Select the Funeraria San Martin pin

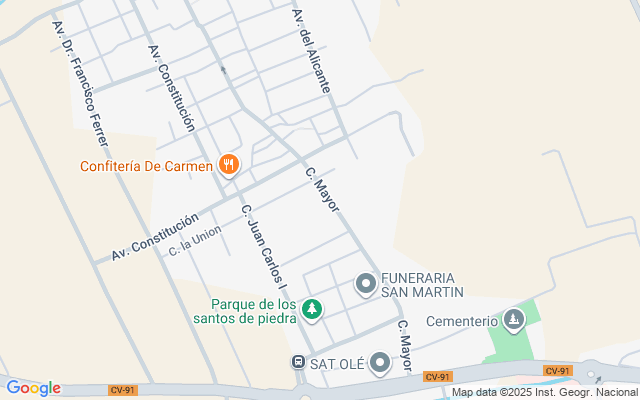pyautogui.click(x=366, y=285)
